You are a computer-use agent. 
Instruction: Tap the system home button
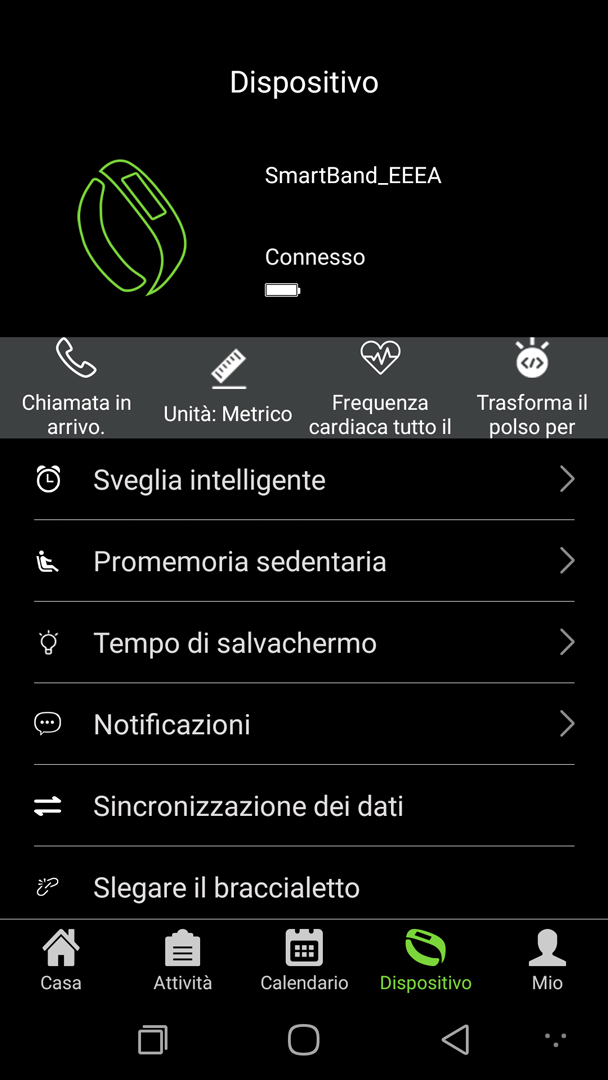[304, 1039]
